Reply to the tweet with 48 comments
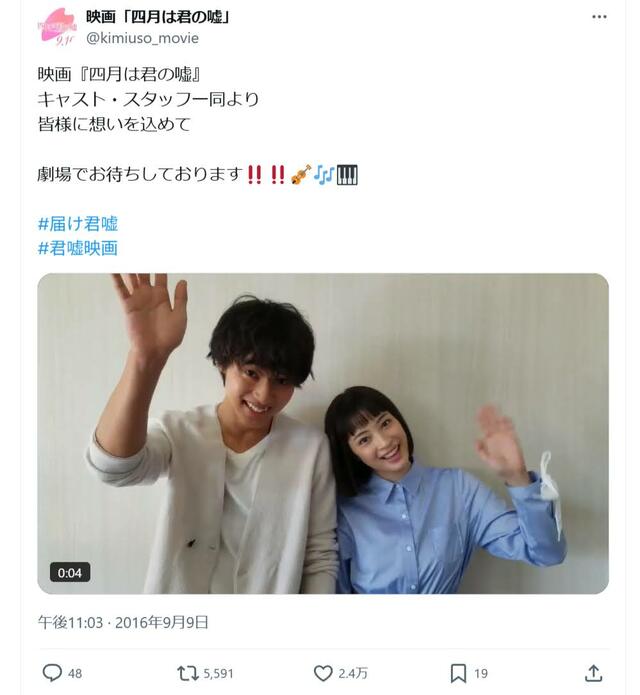The width and height of the screenshot is (640, 695). [x=53, y=673]
